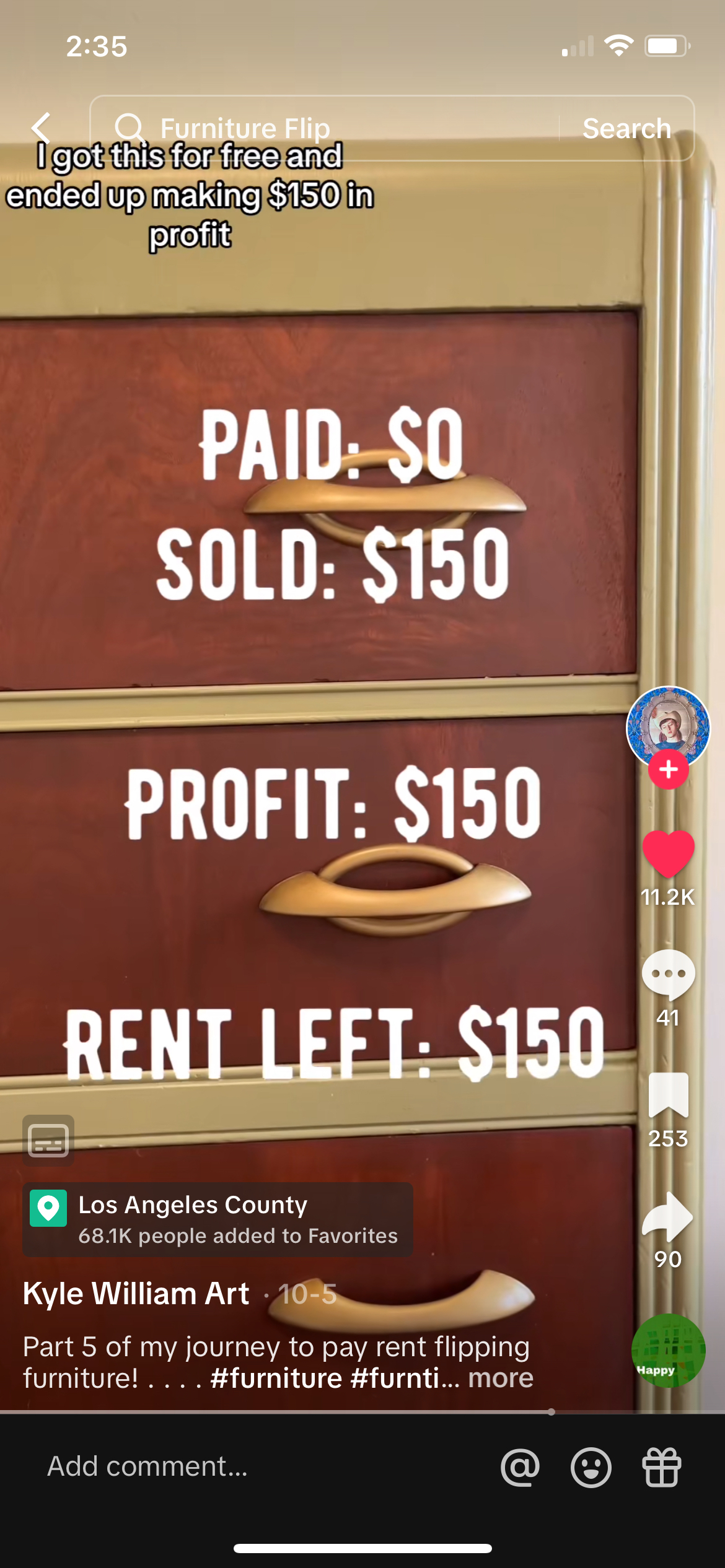725x1568 pixels.
Task: Tap the video progress bar handle
Action: [551, 1412]
